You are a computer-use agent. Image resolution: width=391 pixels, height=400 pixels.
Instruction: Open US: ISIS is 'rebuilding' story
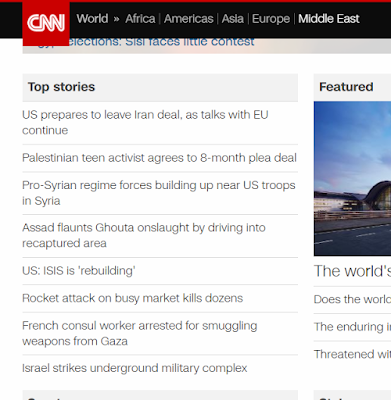(x=79, y=271)
